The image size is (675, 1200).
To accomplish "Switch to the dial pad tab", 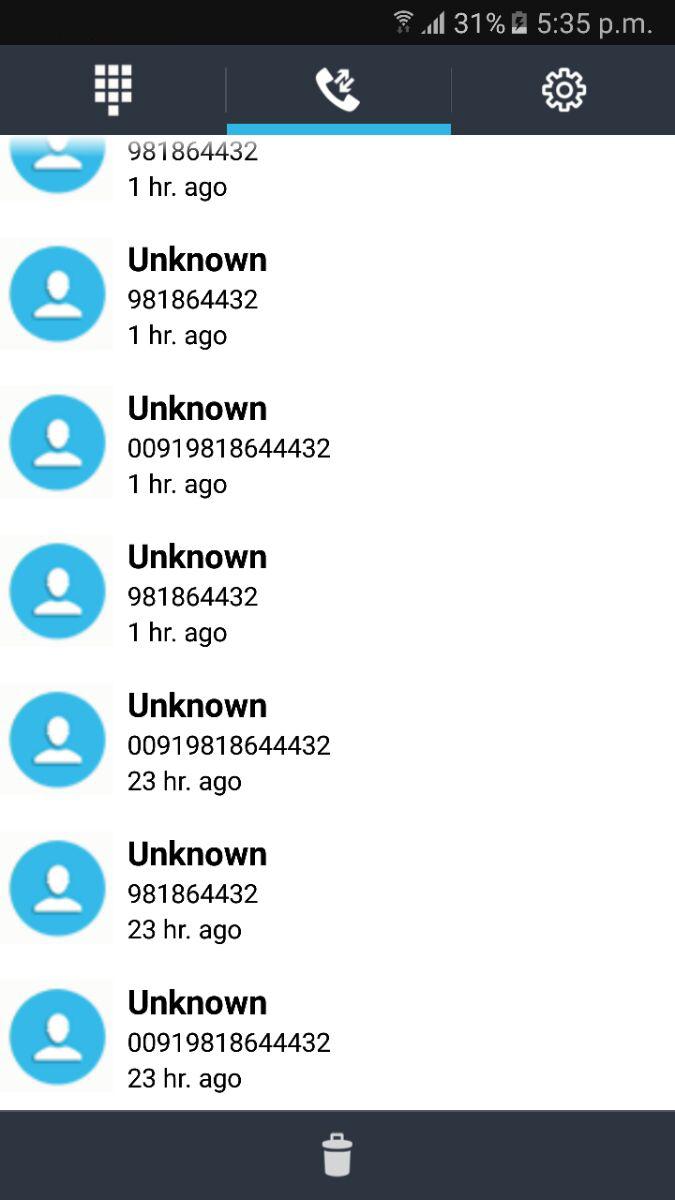I will point(113,90).
